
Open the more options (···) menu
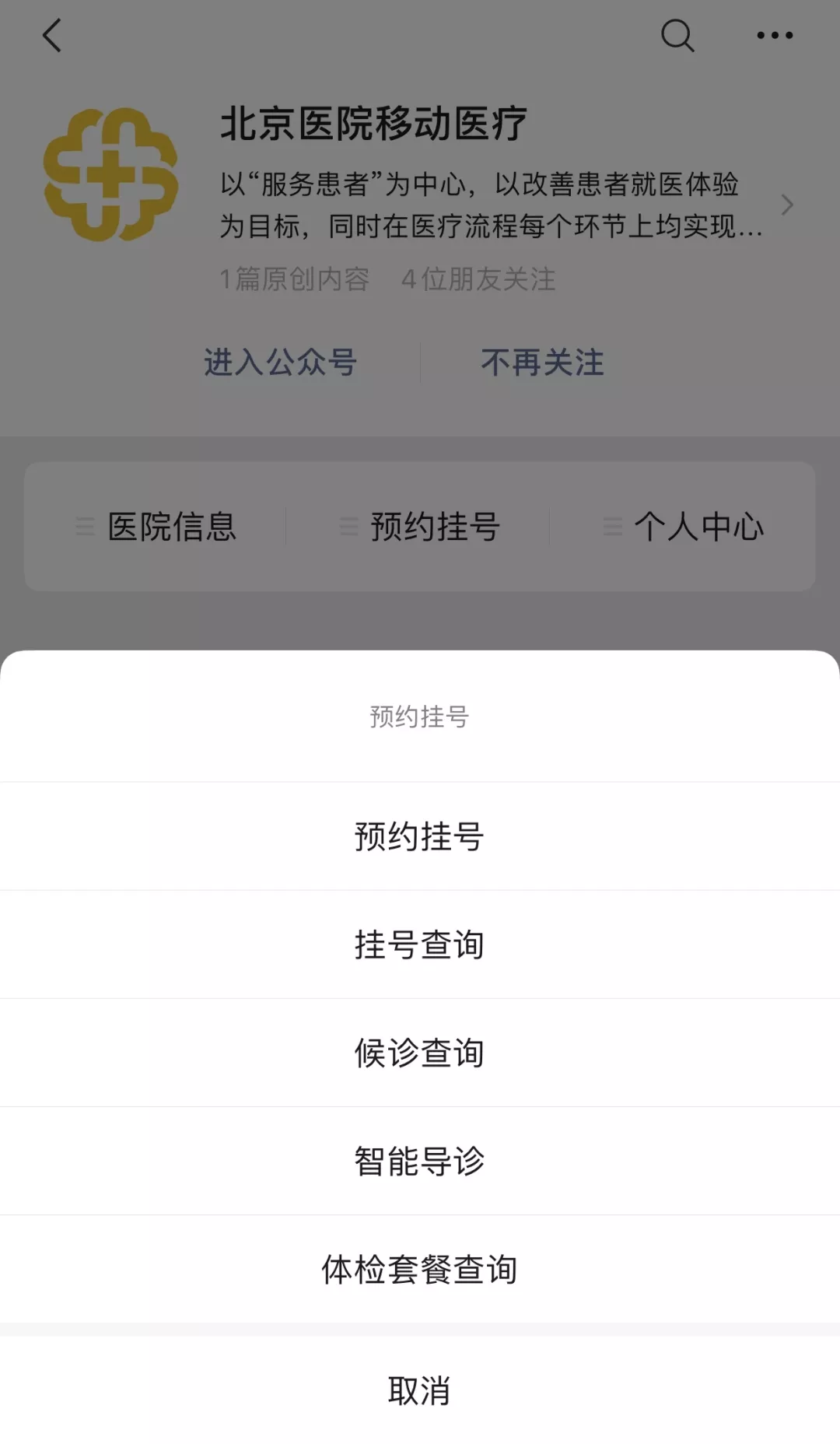pos(772,36)
